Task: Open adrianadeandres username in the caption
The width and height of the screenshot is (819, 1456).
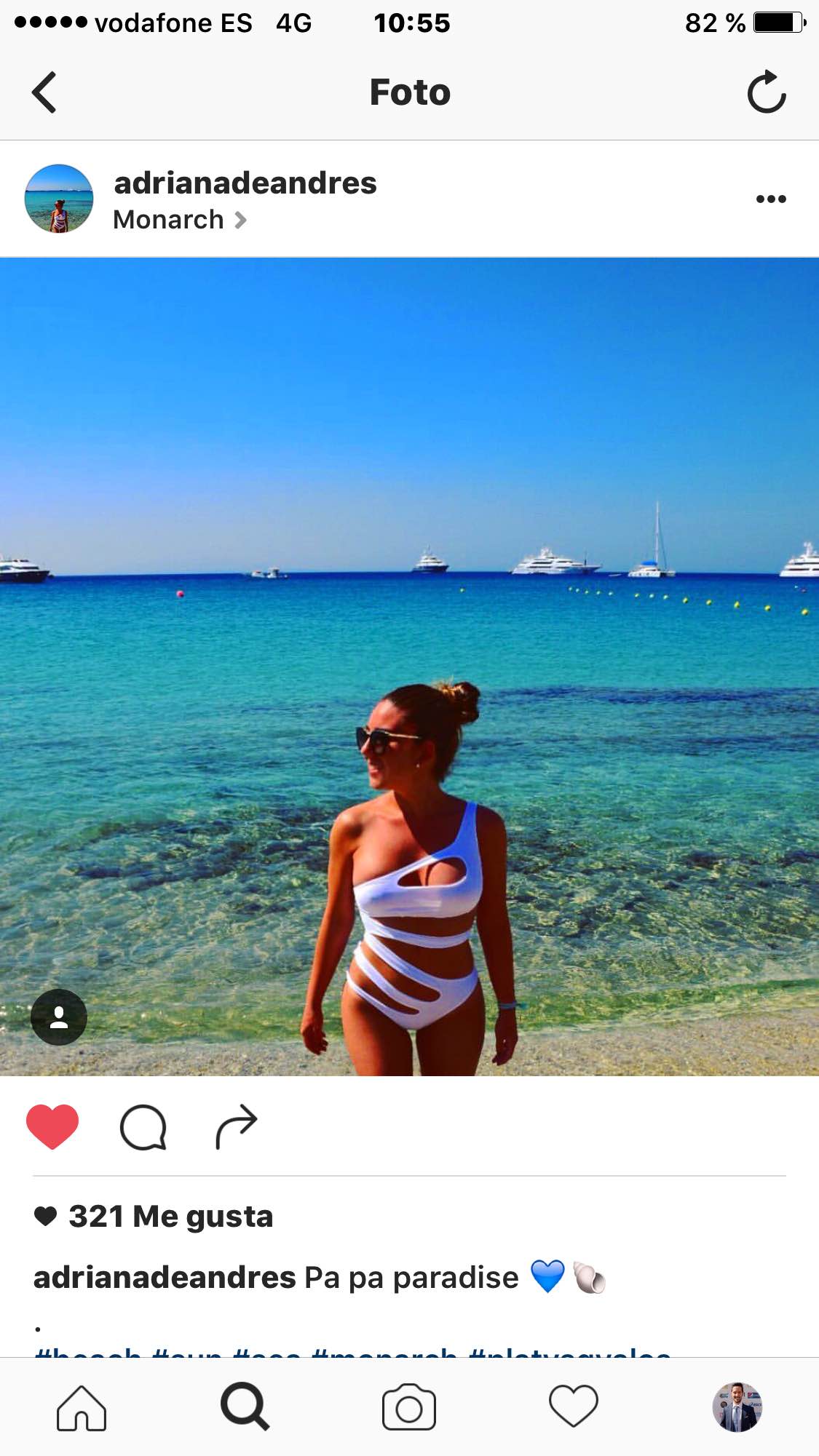Action: [165, 1278]
